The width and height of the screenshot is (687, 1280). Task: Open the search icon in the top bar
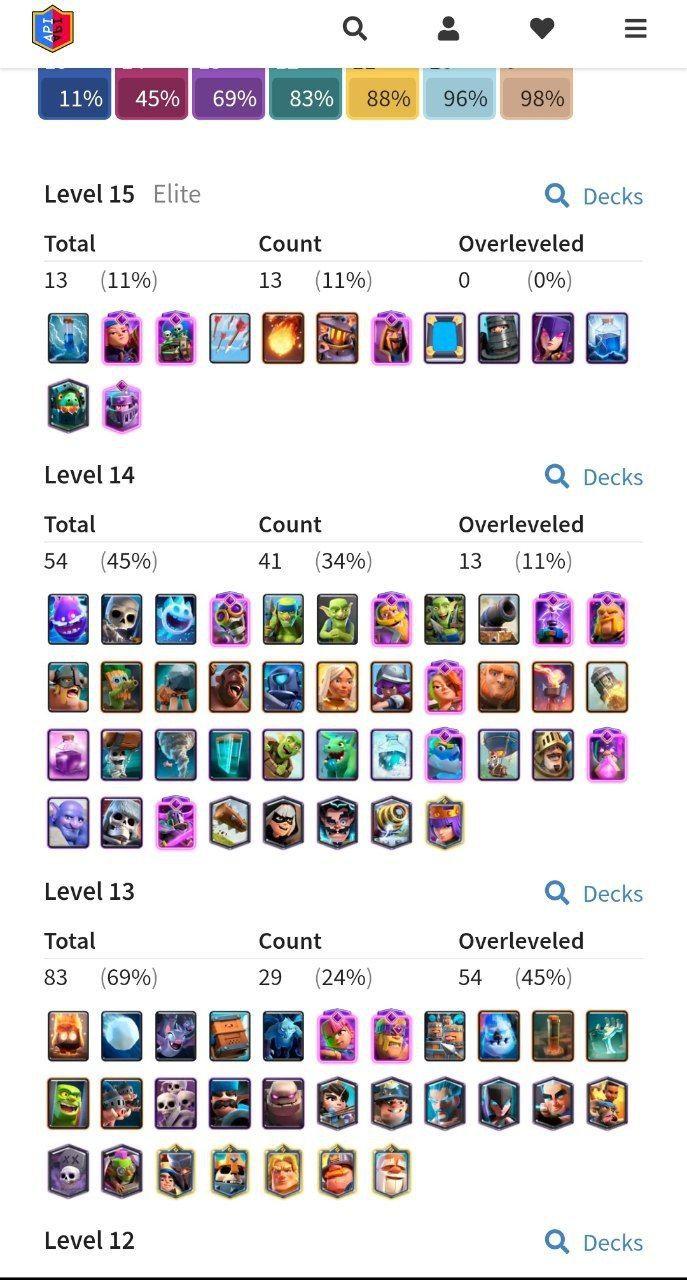(x=355, y=29)
